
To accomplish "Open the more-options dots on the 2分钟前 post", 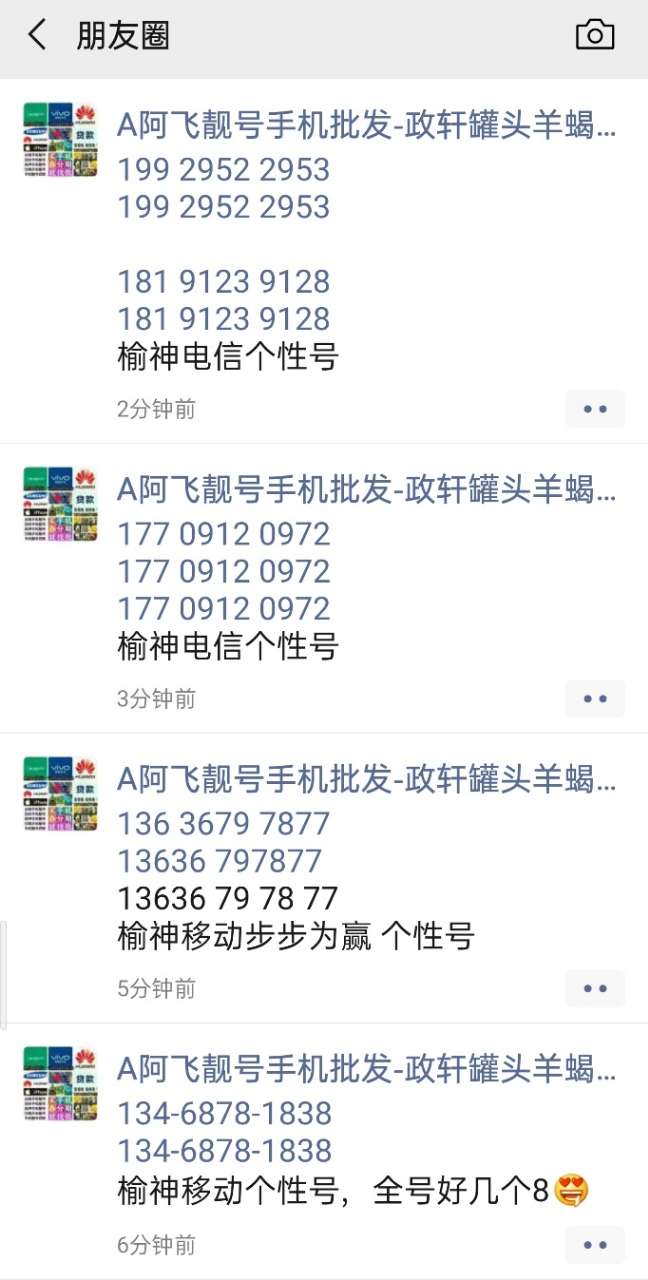I will 595,409.
